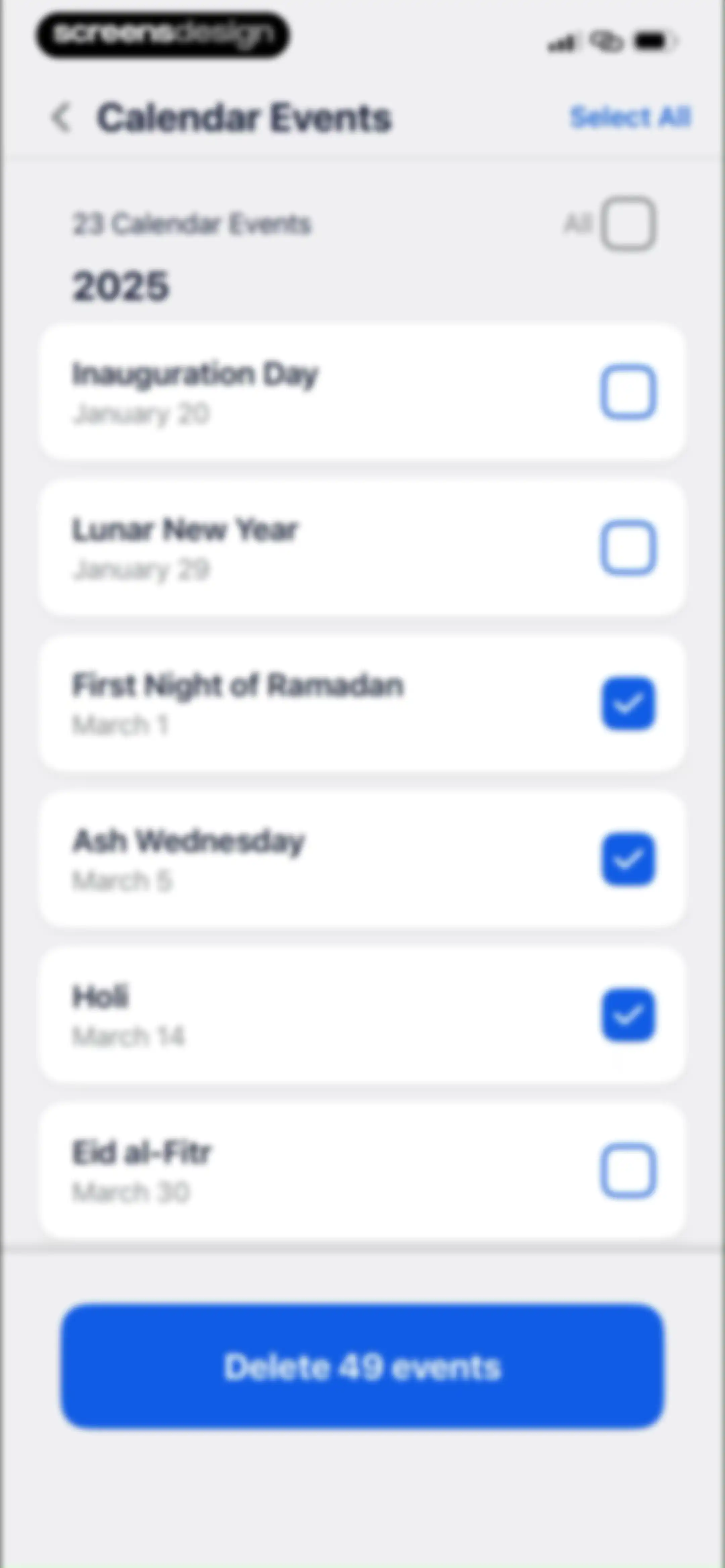Screen dimensions: 725x1568
Task: Select the Eid al-Fitr event
Action: coord(628,1170)
